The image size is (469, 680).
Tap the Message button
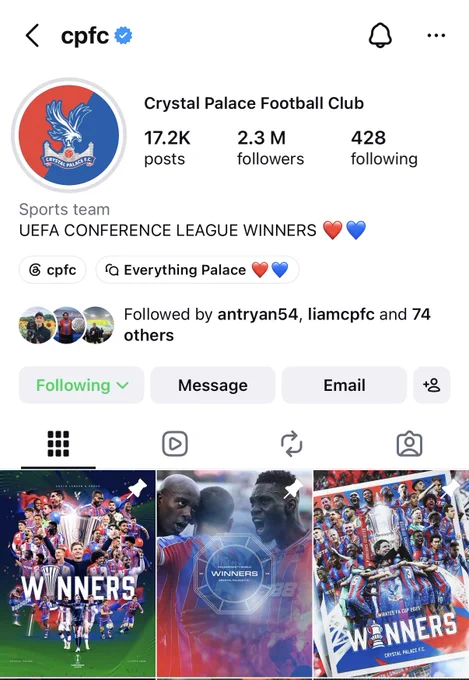point(213,385)
